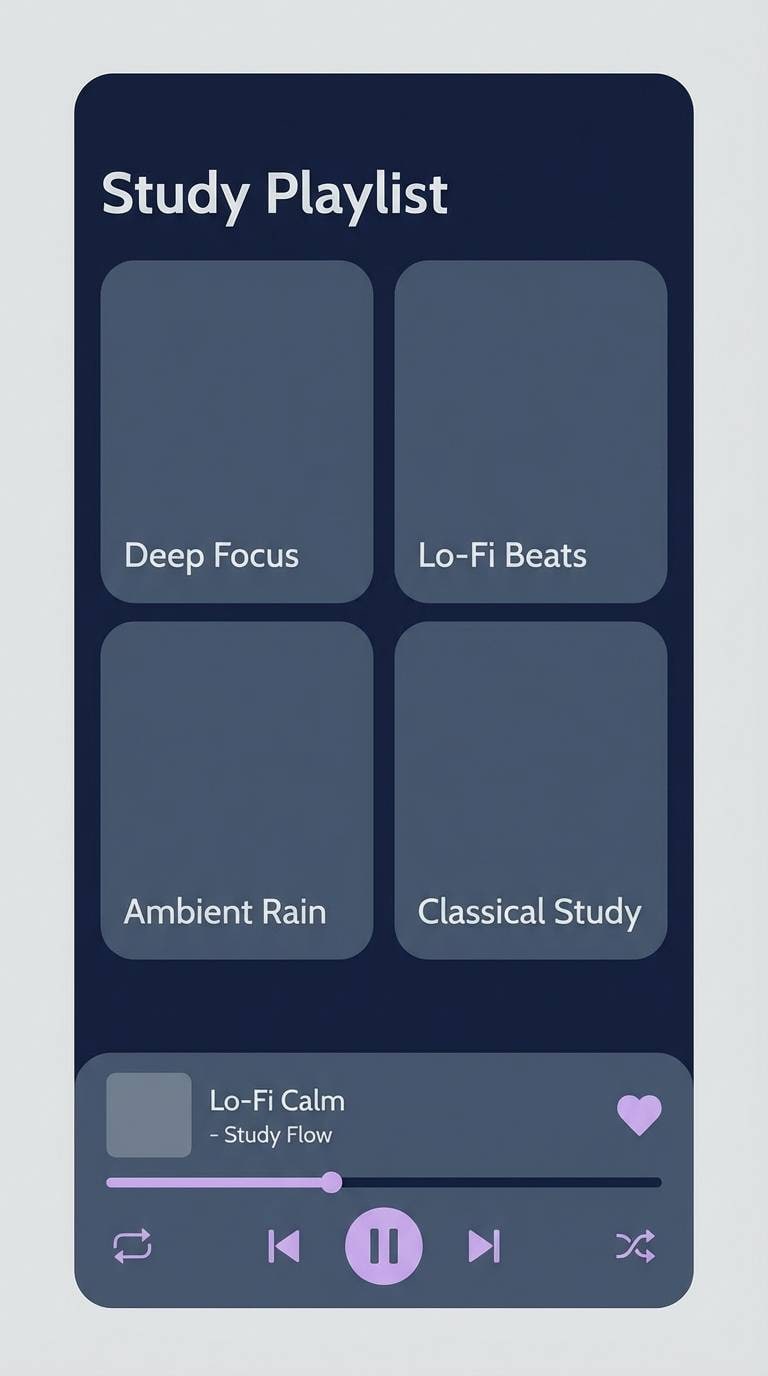This screenshot has width=768, height=1376.
Task: Open the Deep Focus playlist
Action: pyautogui.click(x=236, y=428)
